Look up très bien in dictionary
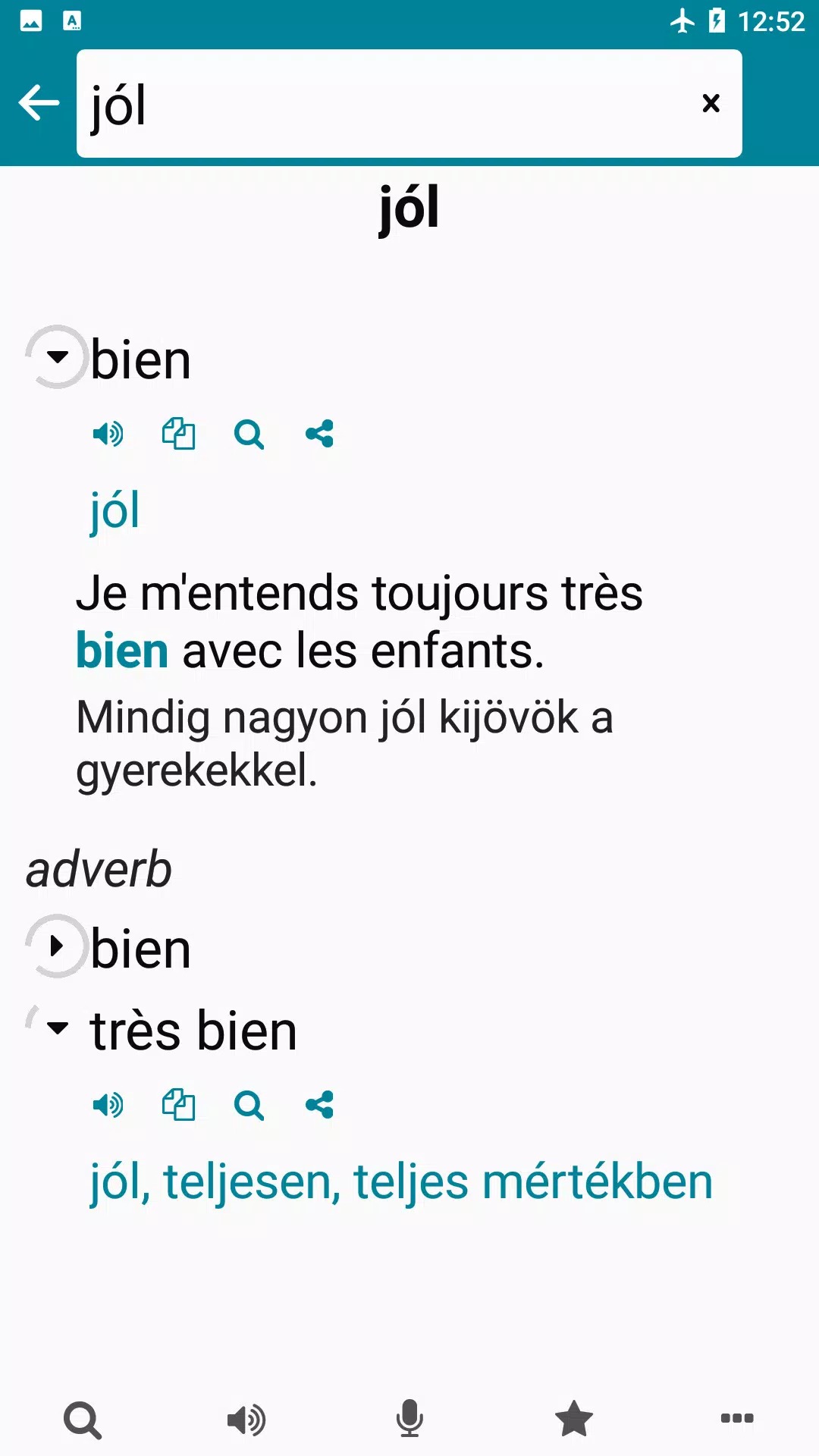 (x=249, y=1106)
